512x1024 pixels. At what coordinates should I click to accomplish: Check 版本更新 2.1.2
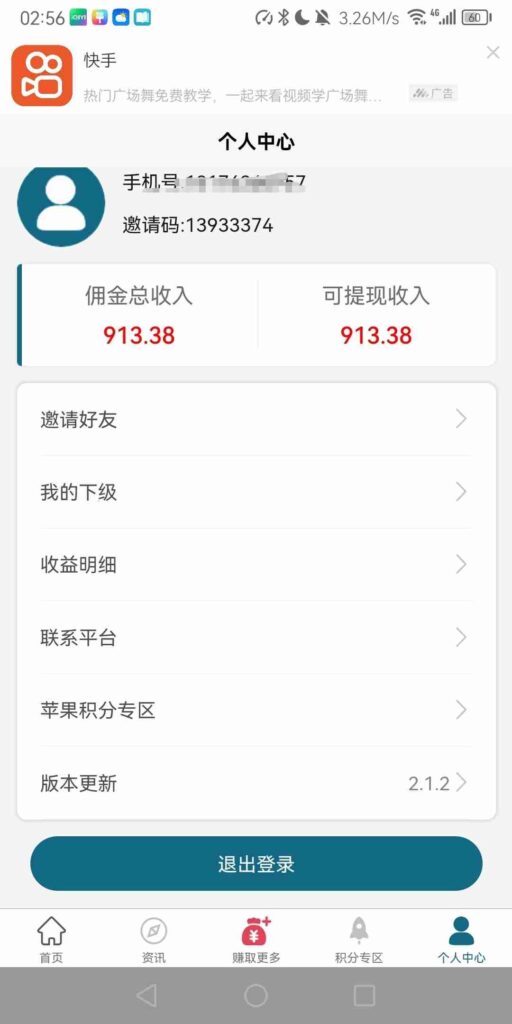[256, 783]
